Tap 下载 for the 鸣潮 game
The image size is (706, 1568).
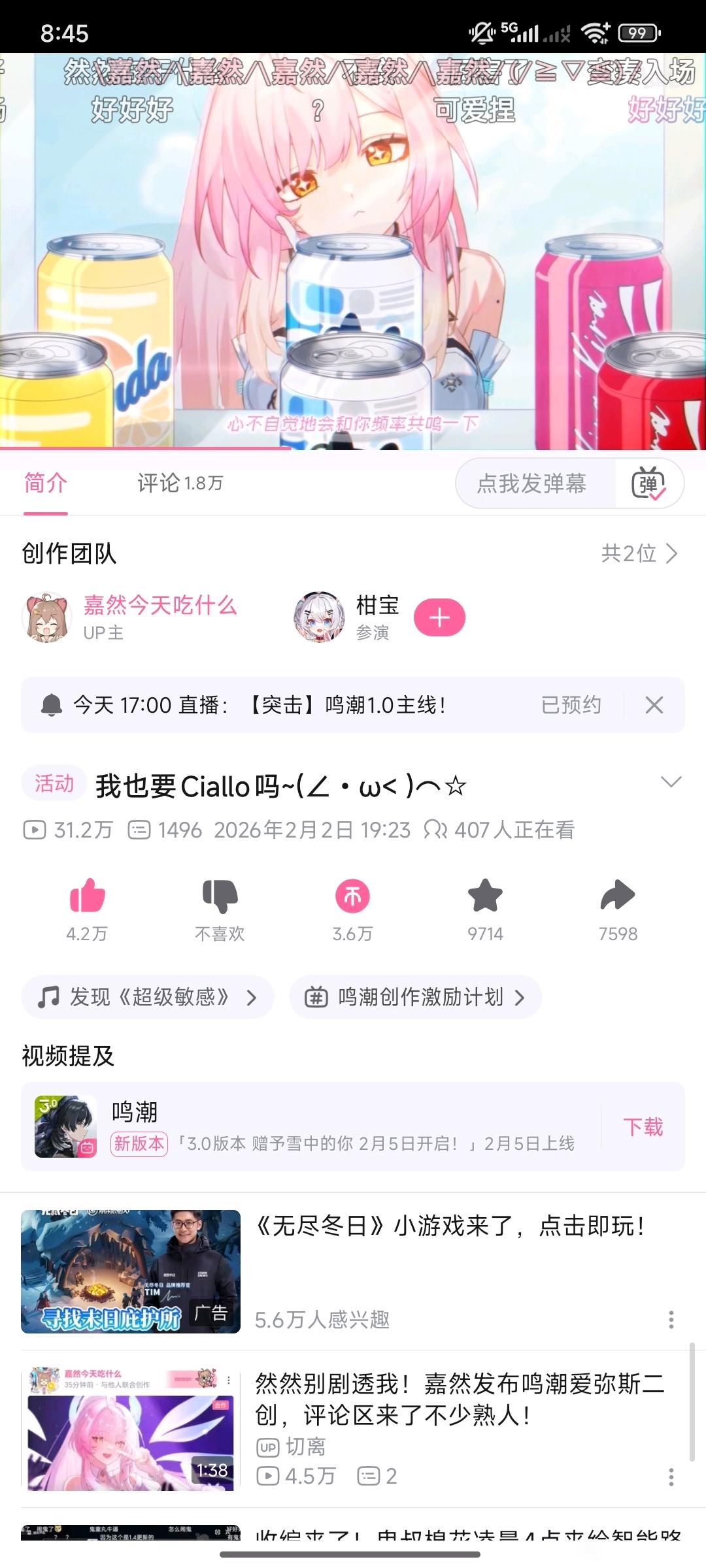coord(643,1127)
